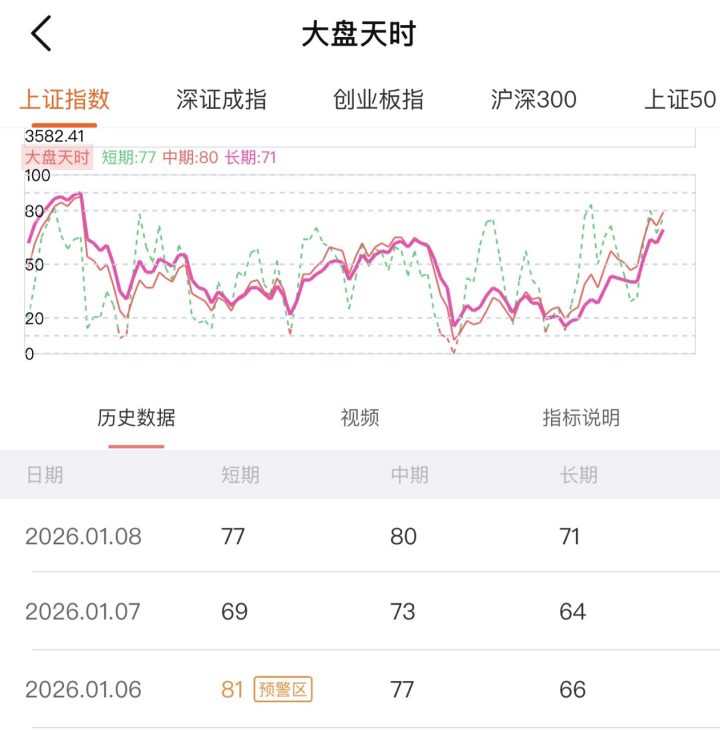Switch to the 创业板指 tab

pos(378,100)
